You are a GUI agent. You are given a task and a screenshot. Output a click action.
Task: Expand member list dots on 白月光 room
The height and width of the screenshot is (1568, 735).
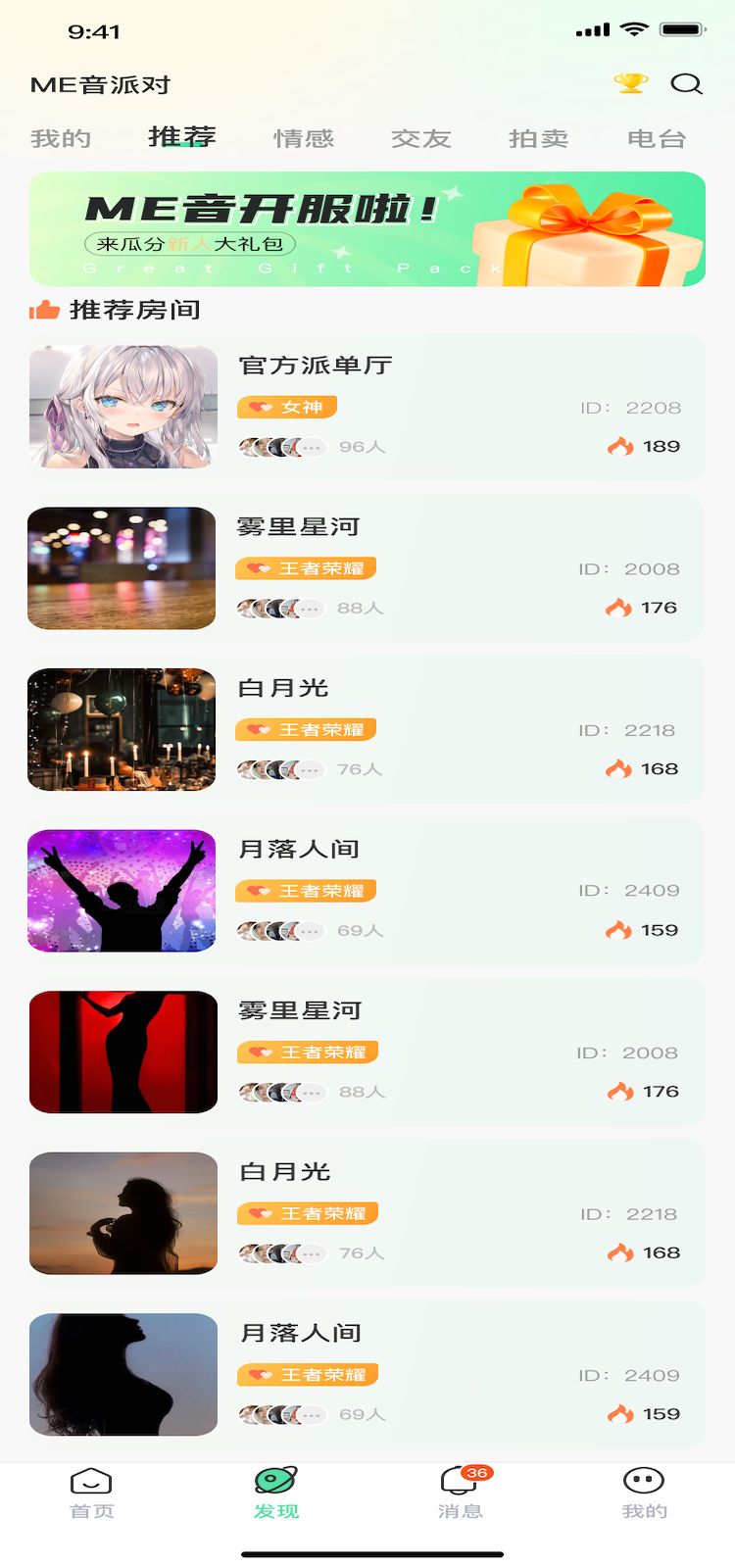coord(310,769)
